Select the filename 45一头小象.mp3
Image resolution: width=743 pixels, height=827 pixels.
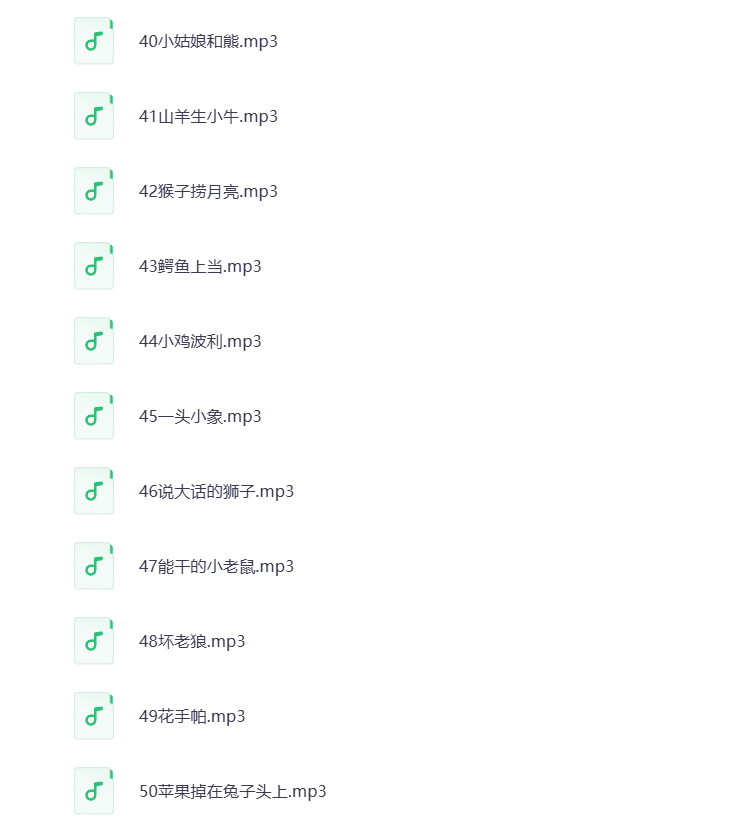tap(200, 416)
